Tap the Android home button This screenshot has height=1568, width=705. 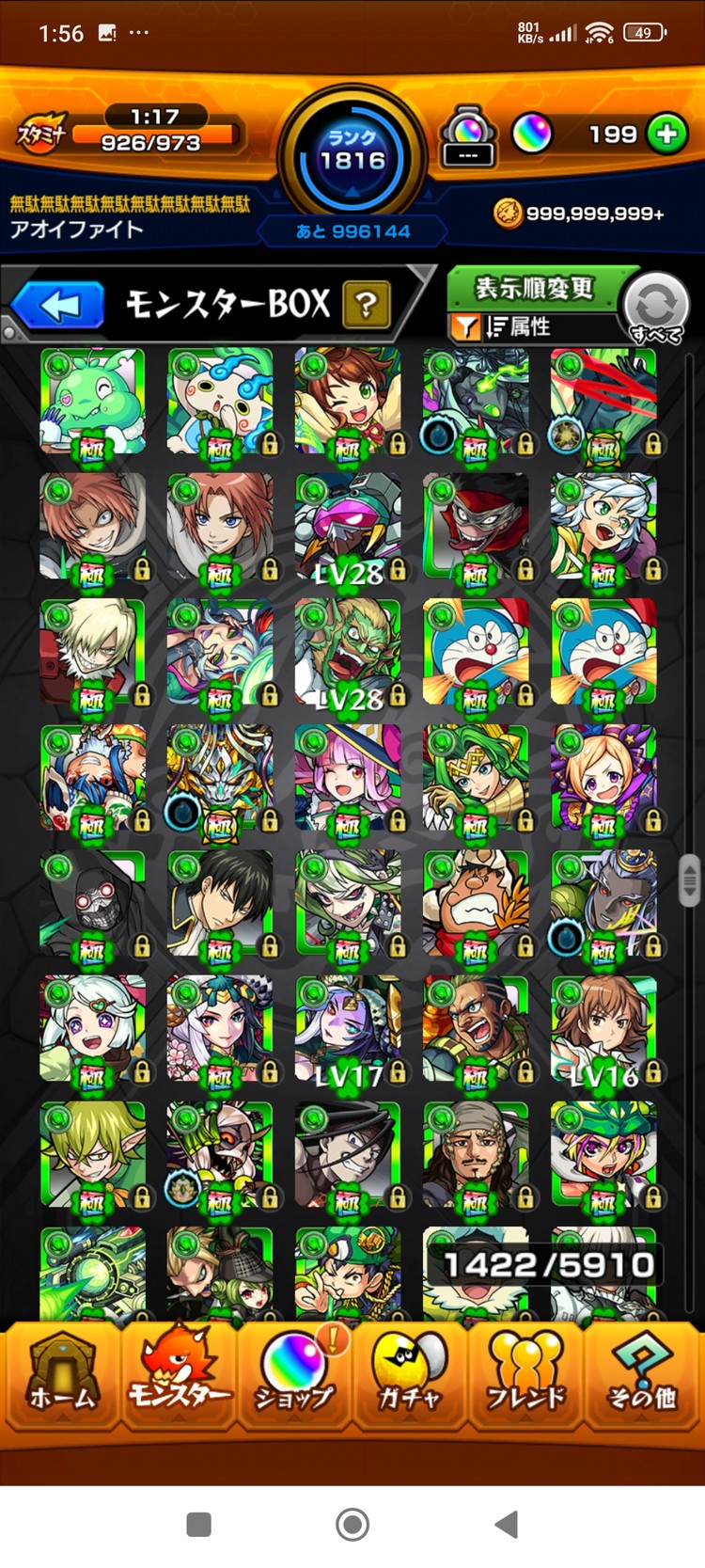point(352,1524)
